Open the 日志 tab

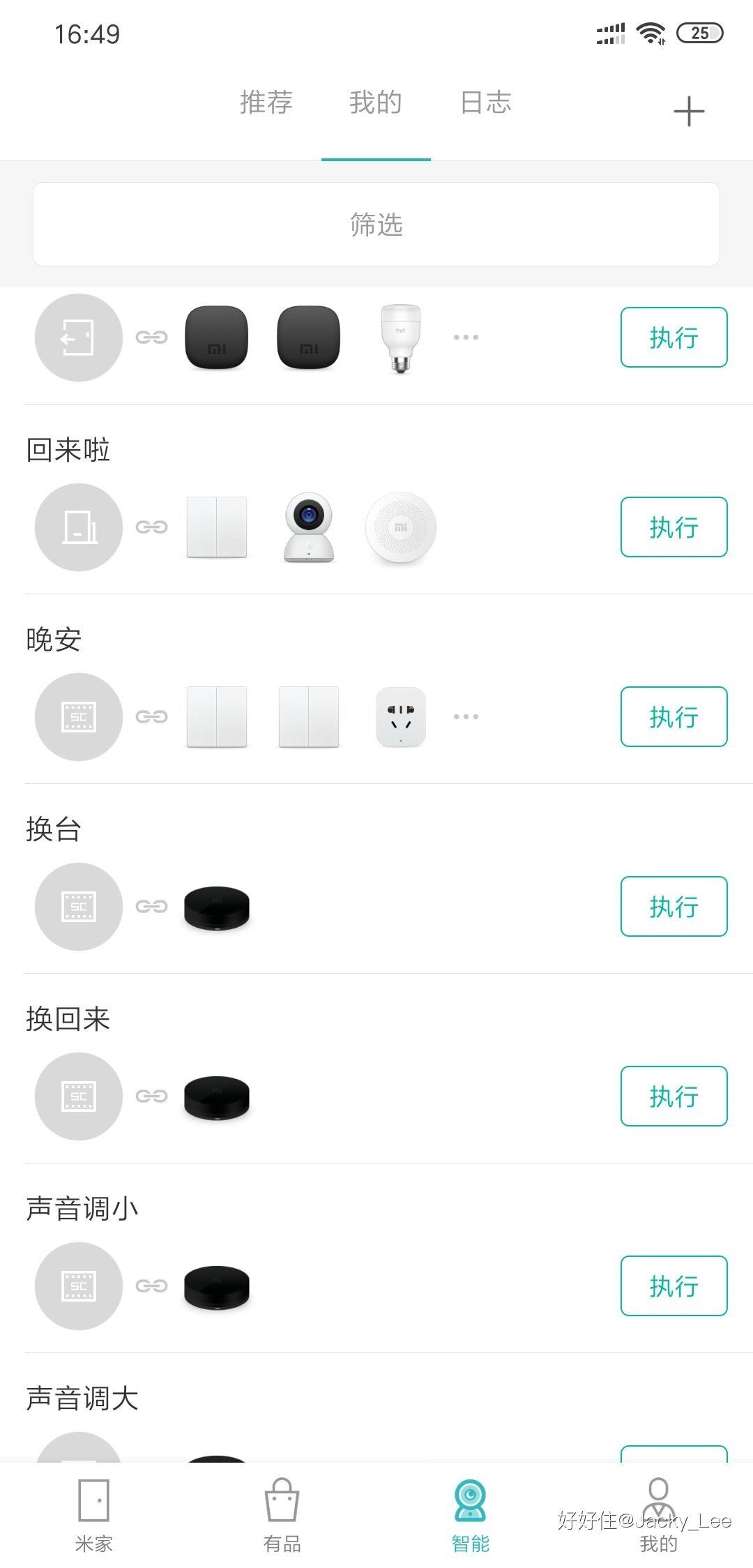click(487, 103)
